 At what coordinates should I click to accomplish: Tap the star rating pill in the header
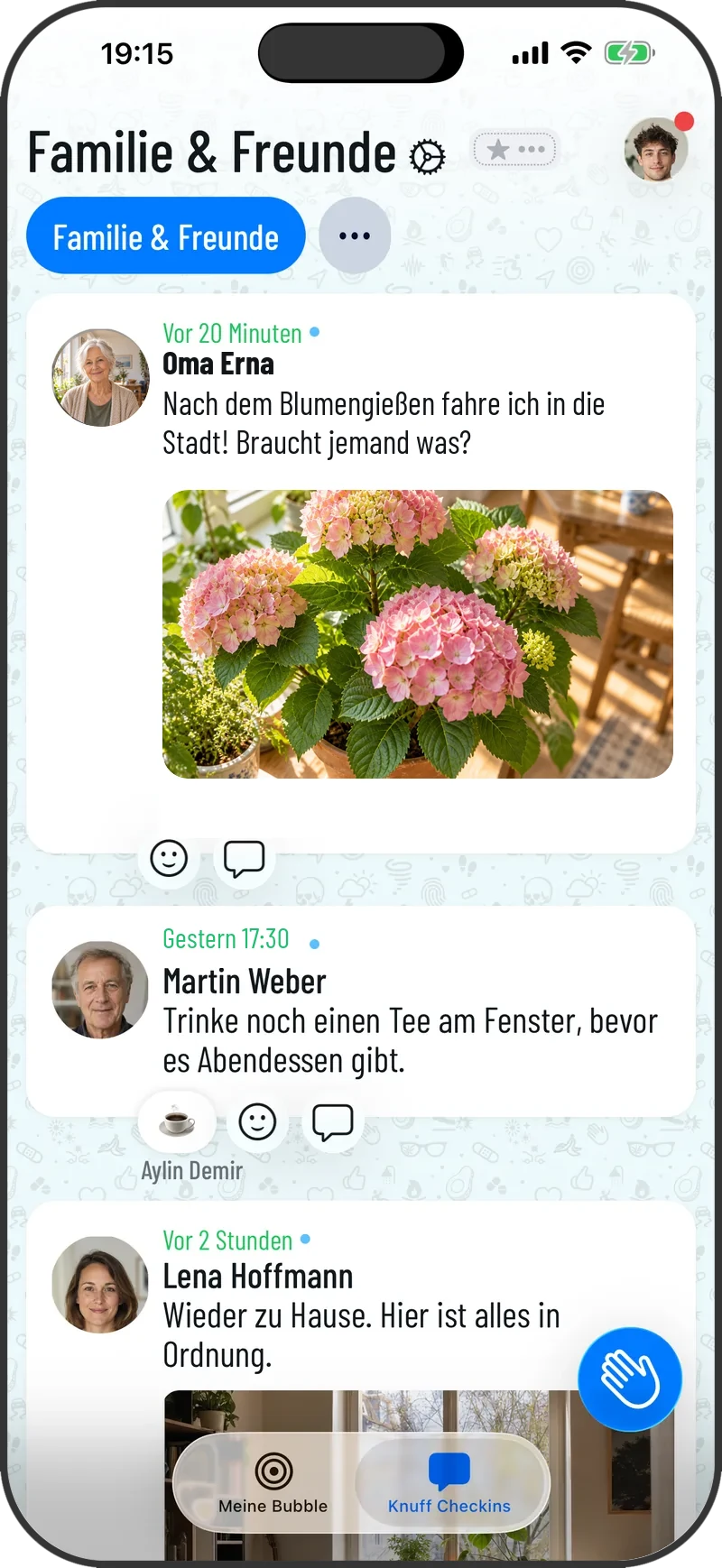tap(514, 150)
